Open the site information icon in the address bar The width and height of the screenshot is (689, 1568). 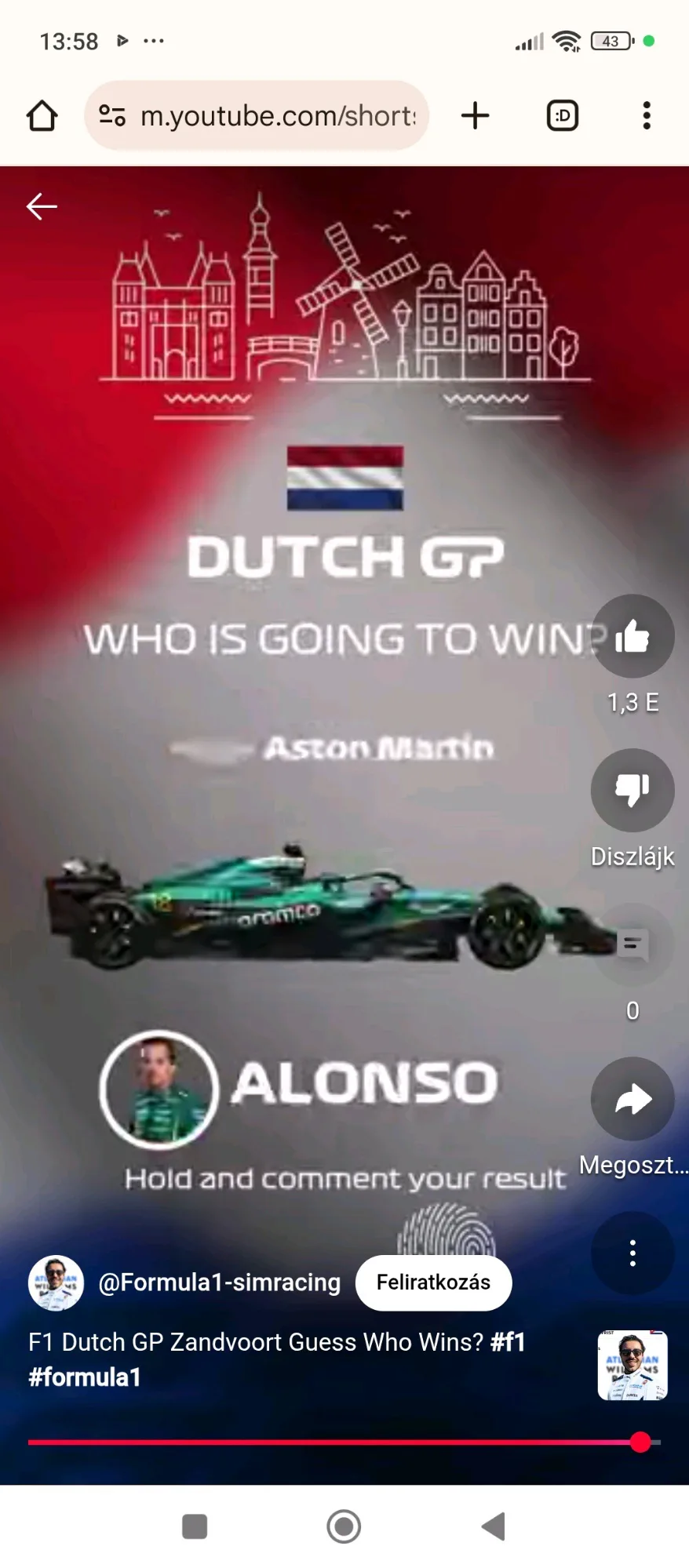(112, 116)
